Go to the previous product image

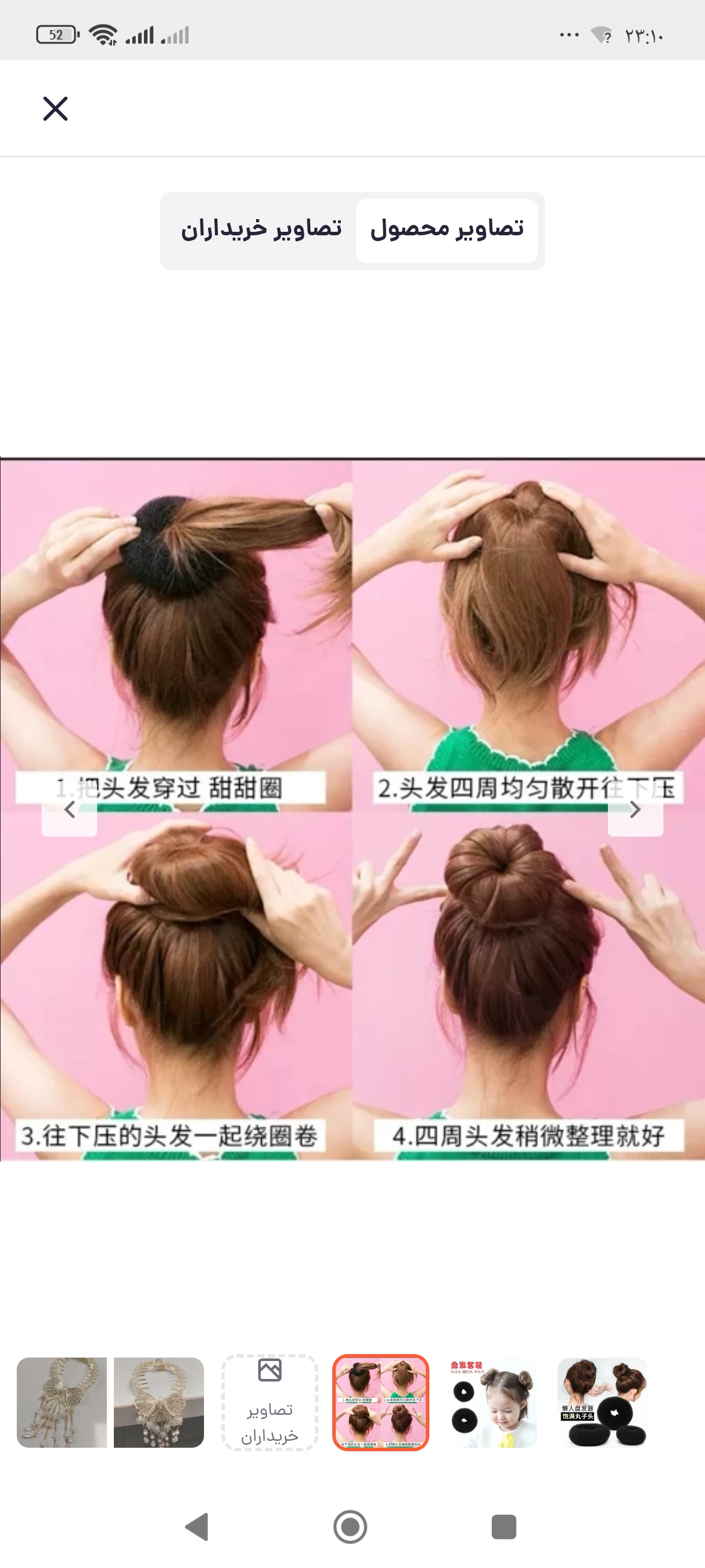69,809
